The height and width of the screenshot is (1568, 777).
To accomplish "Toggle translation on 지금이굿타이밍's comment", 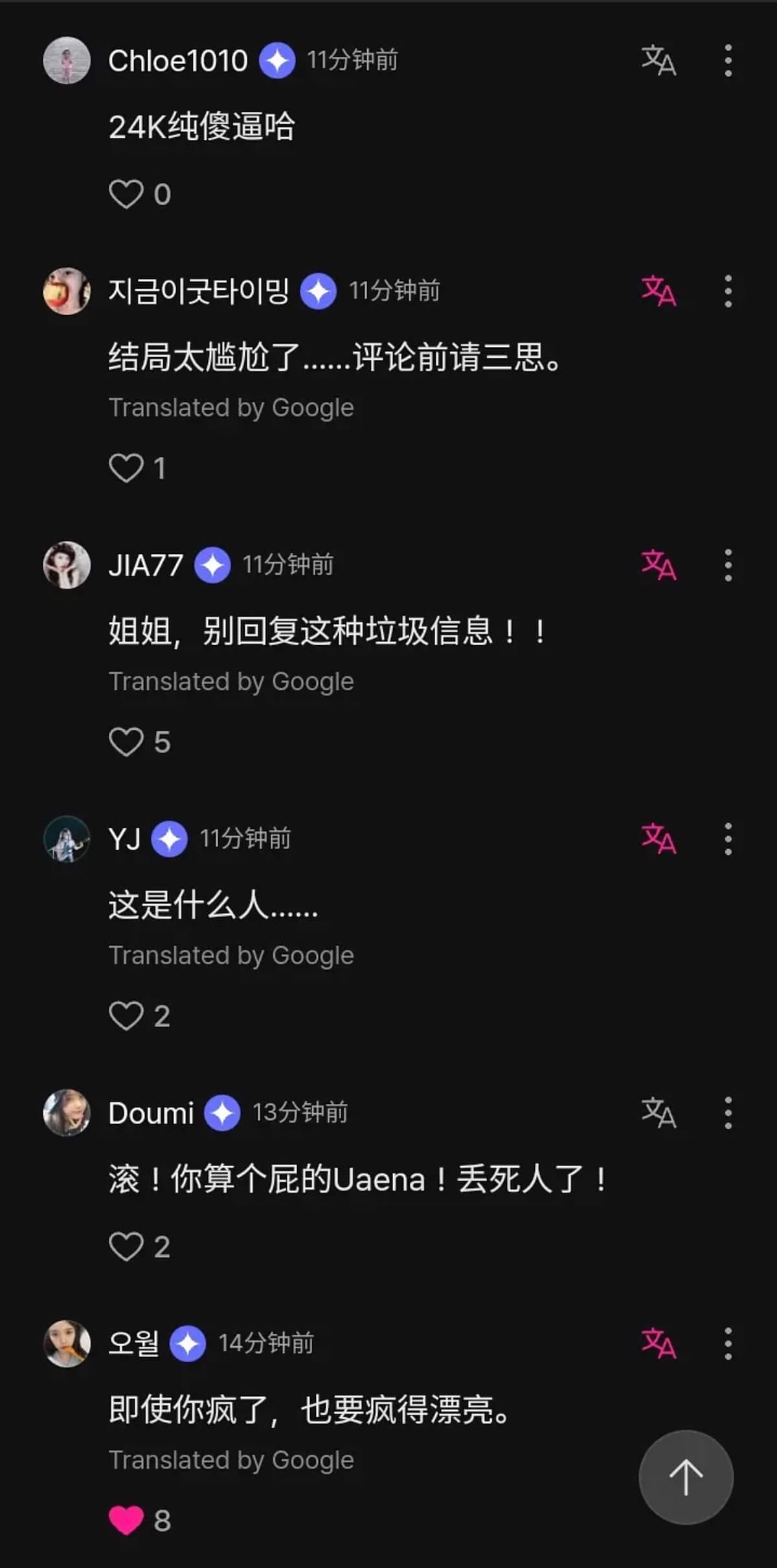I will [659, 291].
